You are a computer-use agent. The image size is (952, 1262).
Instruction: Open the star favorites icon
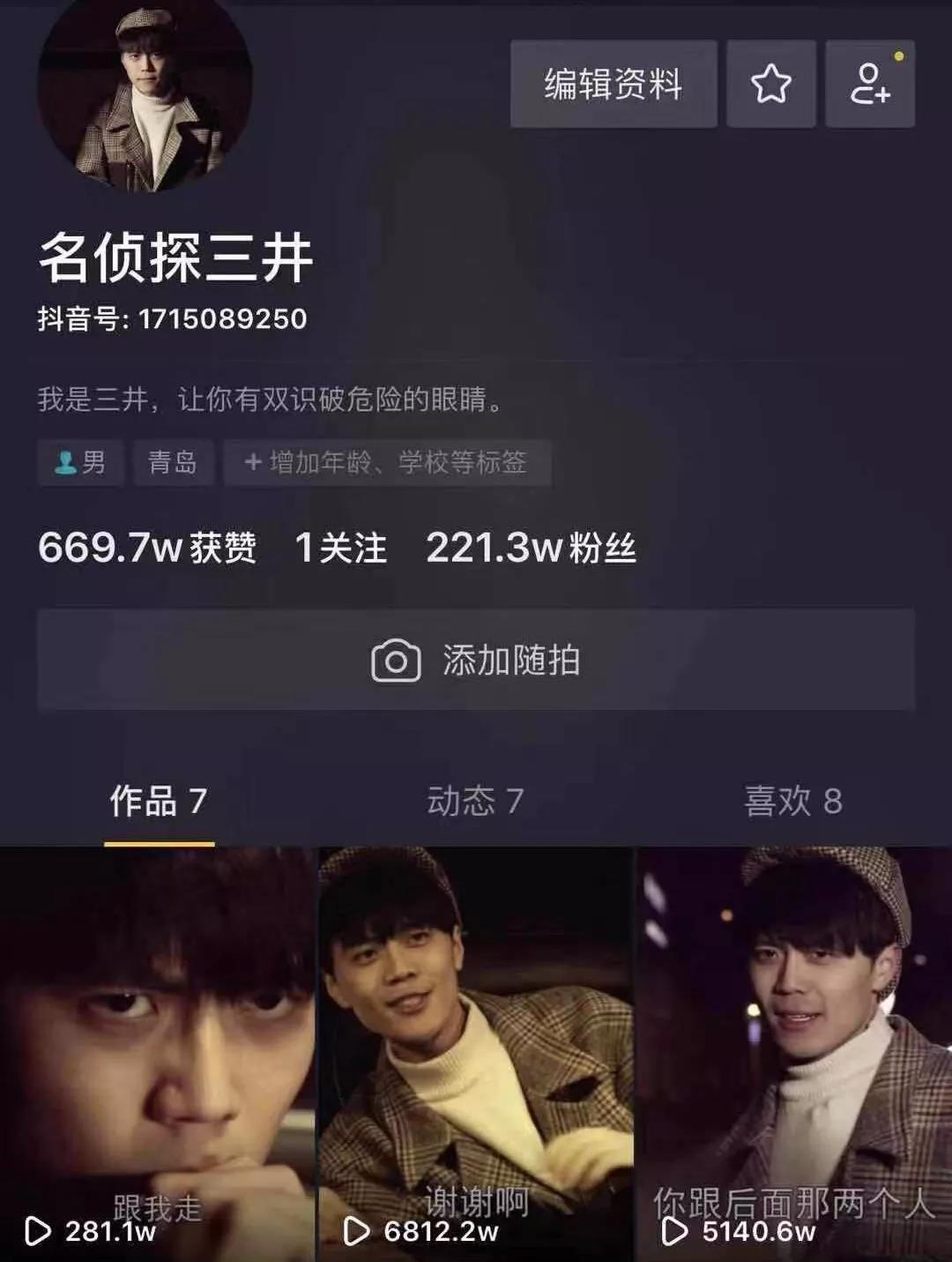click(x=771, y=85)
